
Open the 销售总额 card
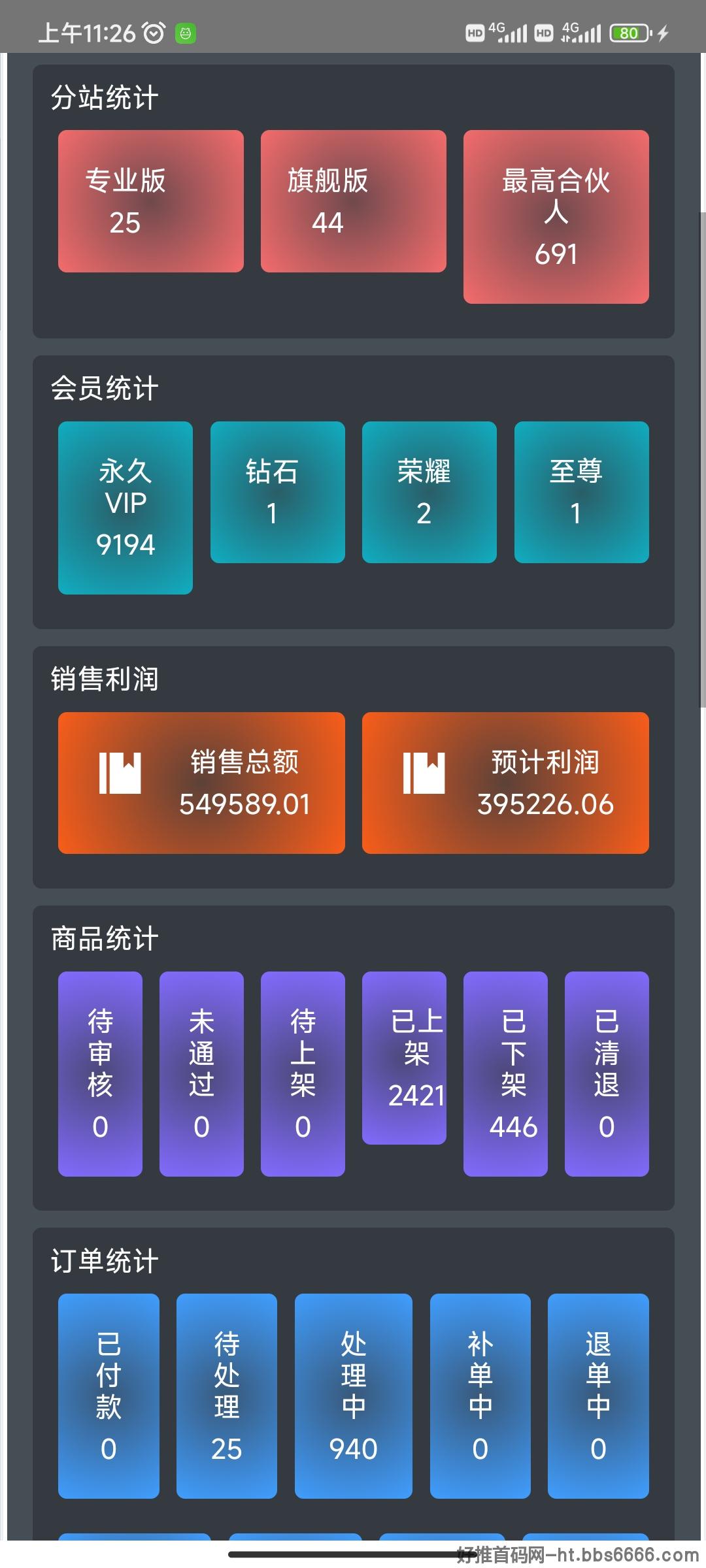point(201,783)
